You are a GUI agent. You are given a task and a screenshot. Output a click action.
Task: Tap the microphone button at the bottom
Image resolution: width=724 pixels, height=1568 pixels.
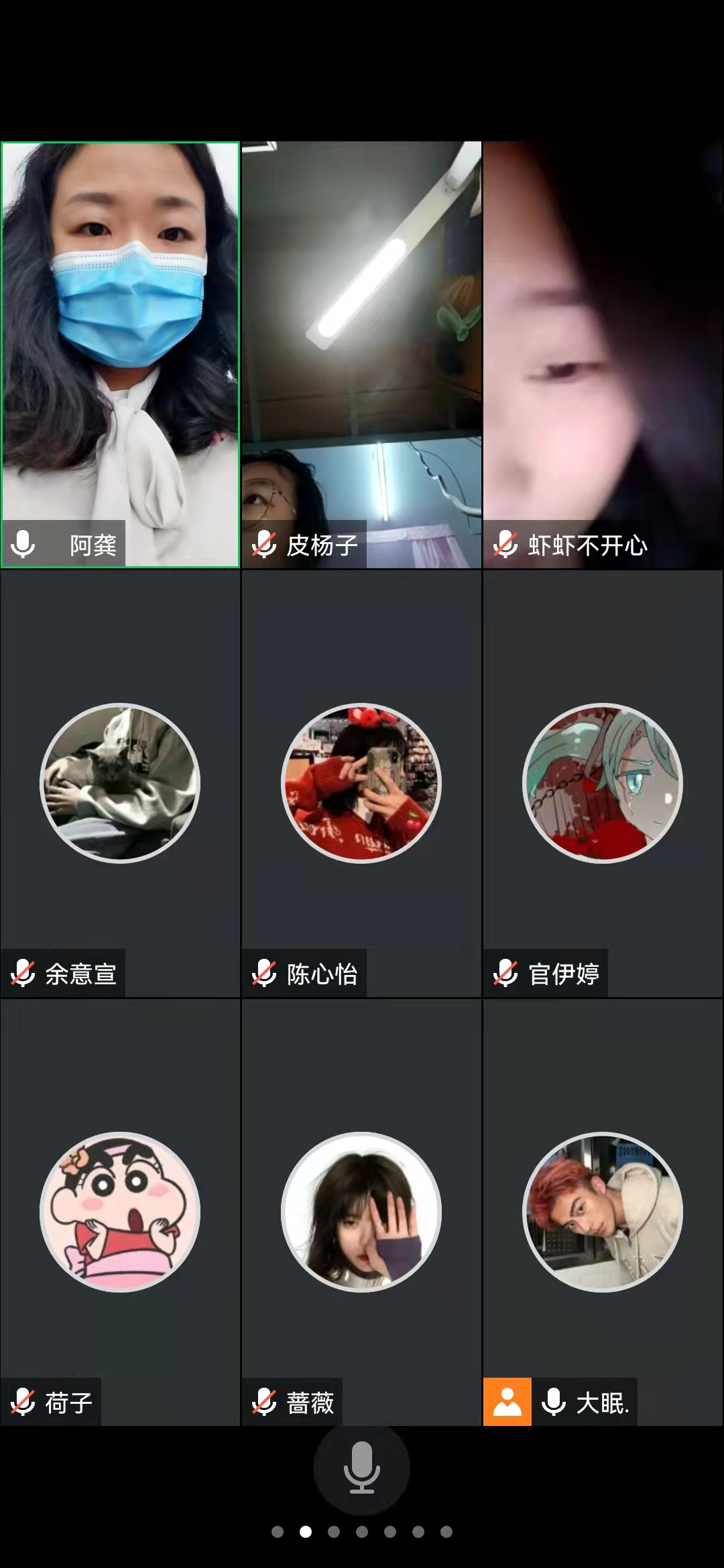click(361, 1467)
